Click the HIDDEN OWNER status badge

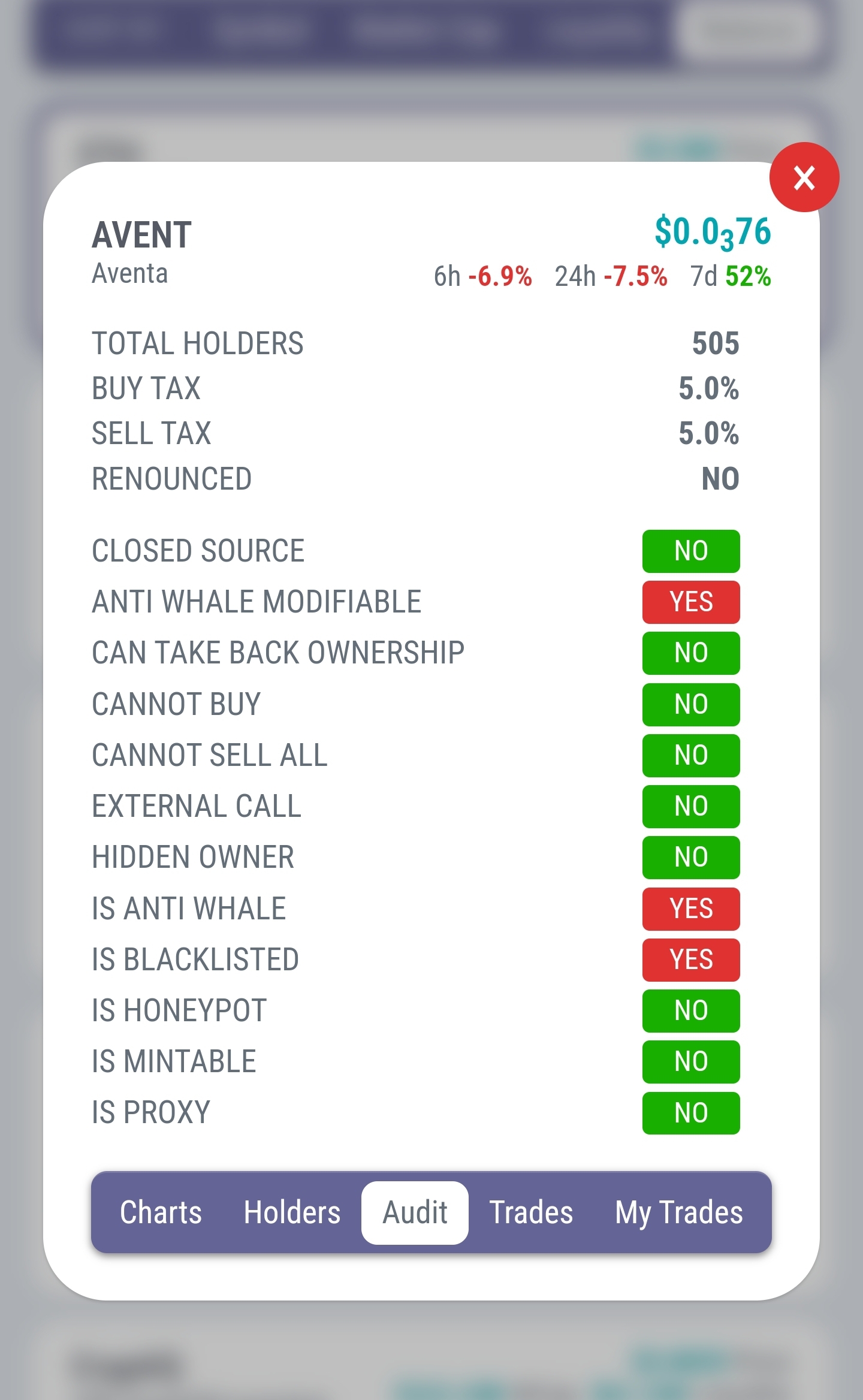(x=690, y=857)
